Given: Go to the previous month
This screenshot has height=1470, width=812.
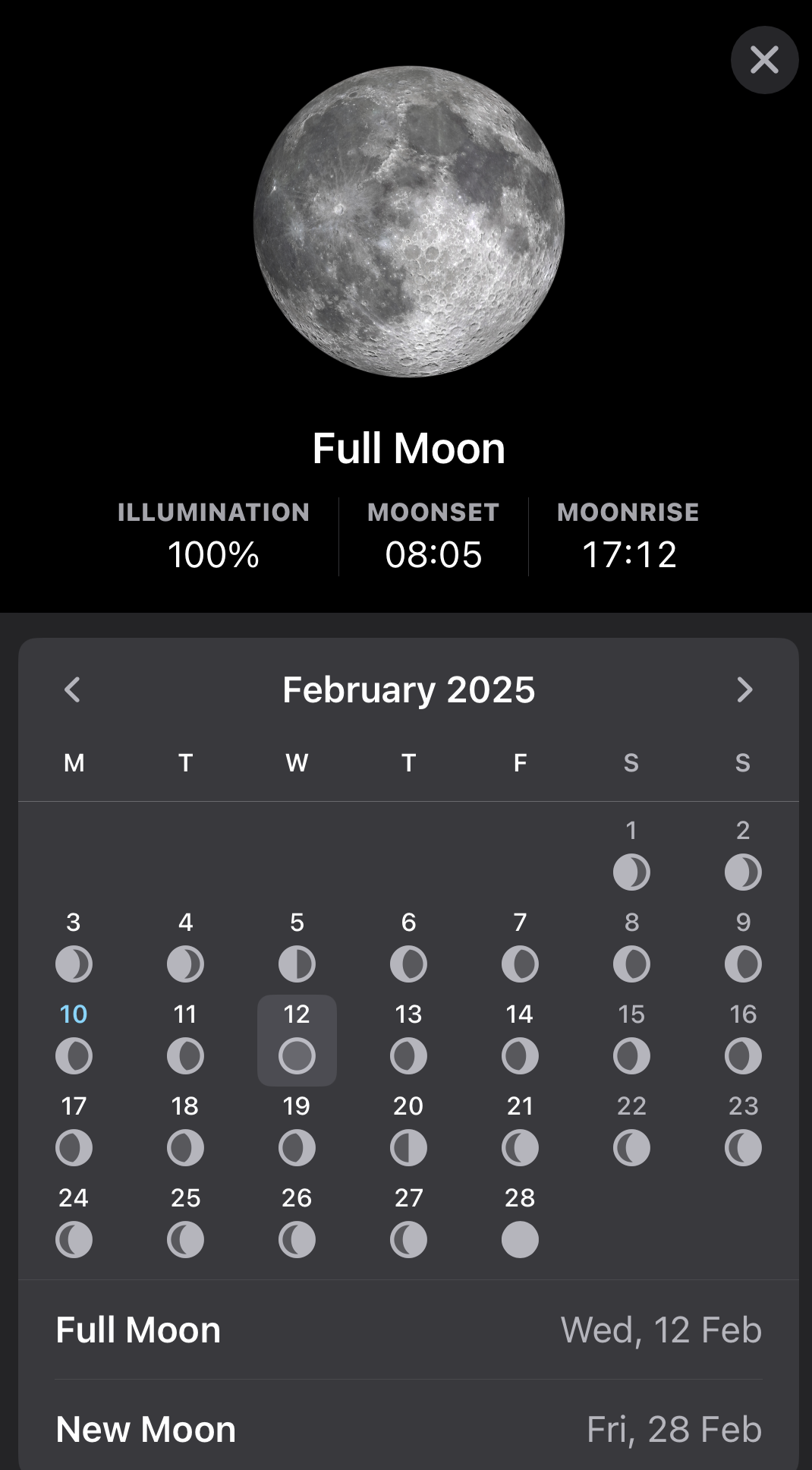Looking at the screenshot, I should pos(73,689).
